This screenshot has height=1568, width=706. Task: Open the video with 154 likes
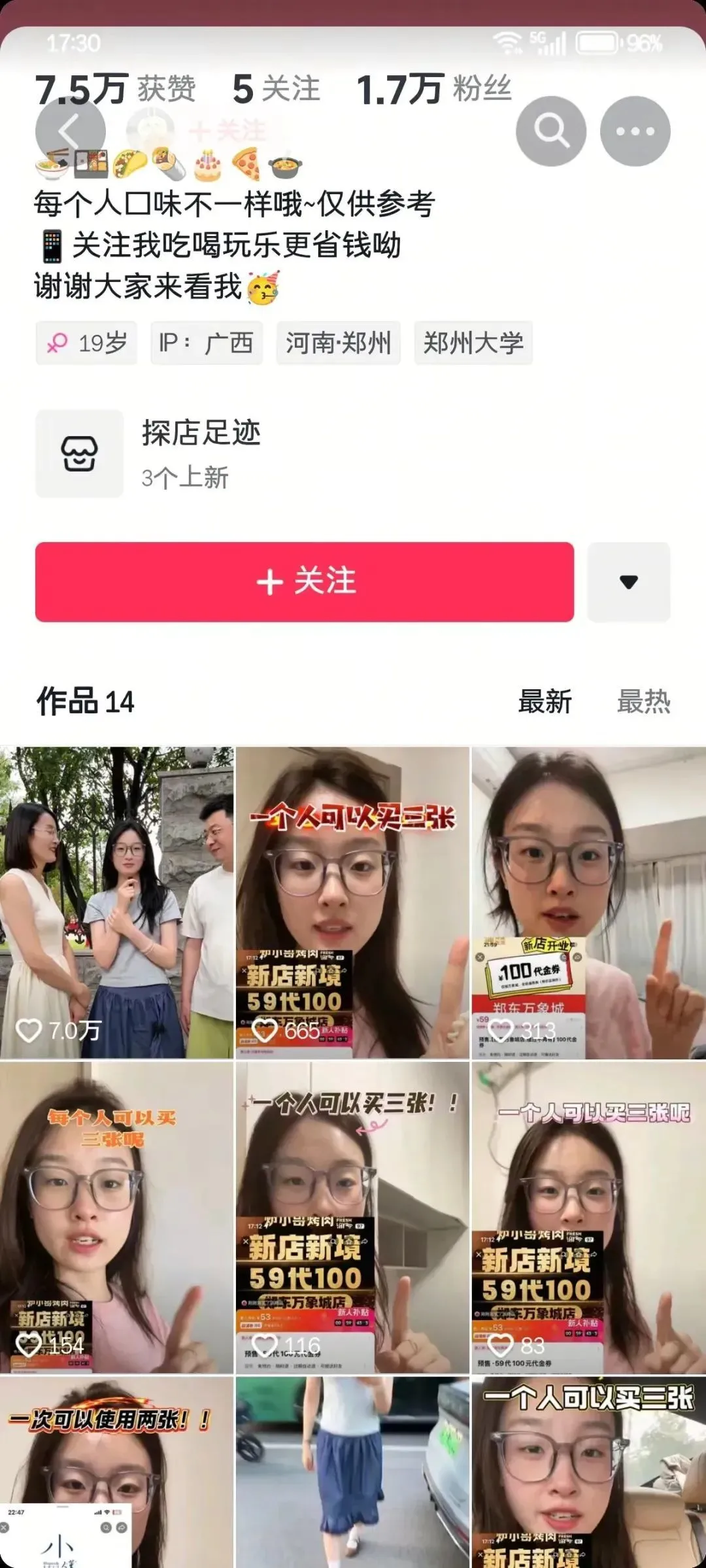[116, 1218]
